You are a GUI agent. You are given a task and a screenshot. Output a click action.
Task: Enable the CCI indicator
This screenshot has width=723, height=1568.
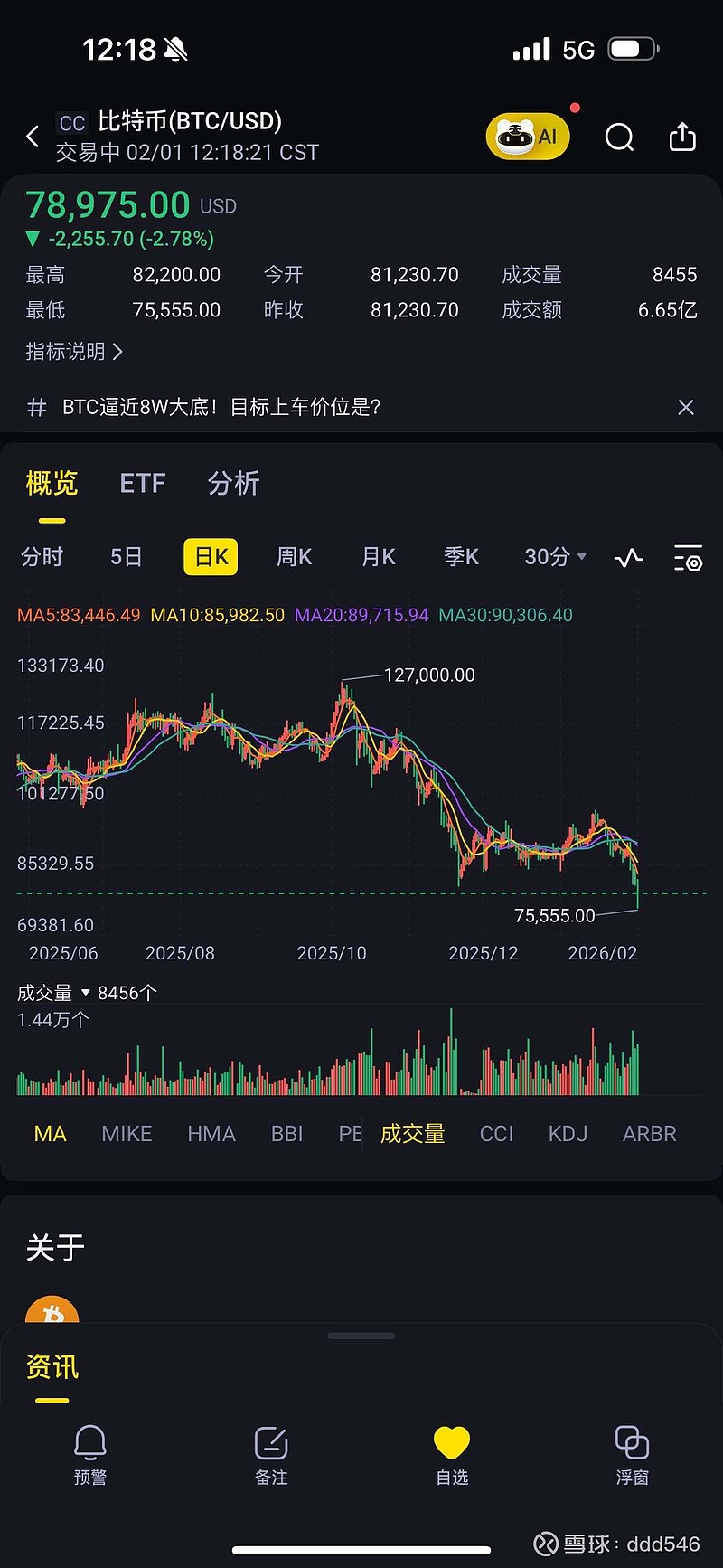tap(496, 1133)
